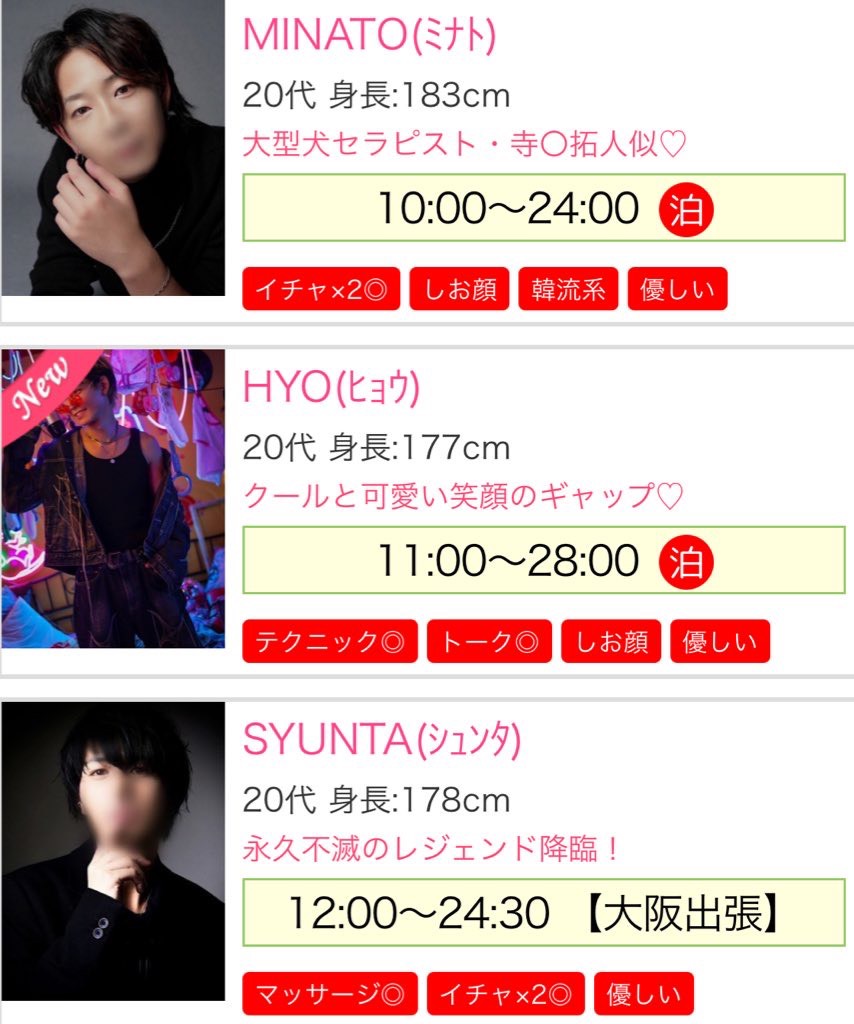View HYO's photo with the New ribbon
The image size is (854, 1024).
[113, 498]
